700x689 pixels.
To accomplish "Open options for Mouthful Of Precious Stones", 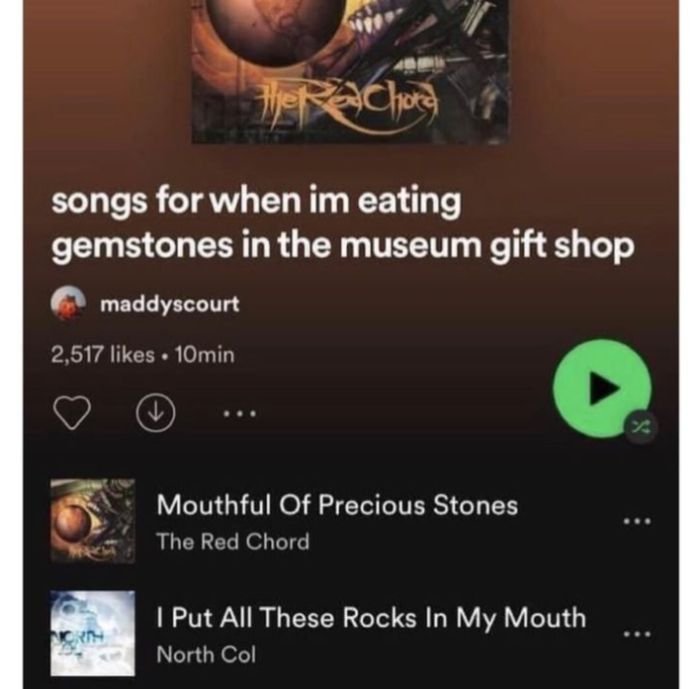I will (636, 520).
